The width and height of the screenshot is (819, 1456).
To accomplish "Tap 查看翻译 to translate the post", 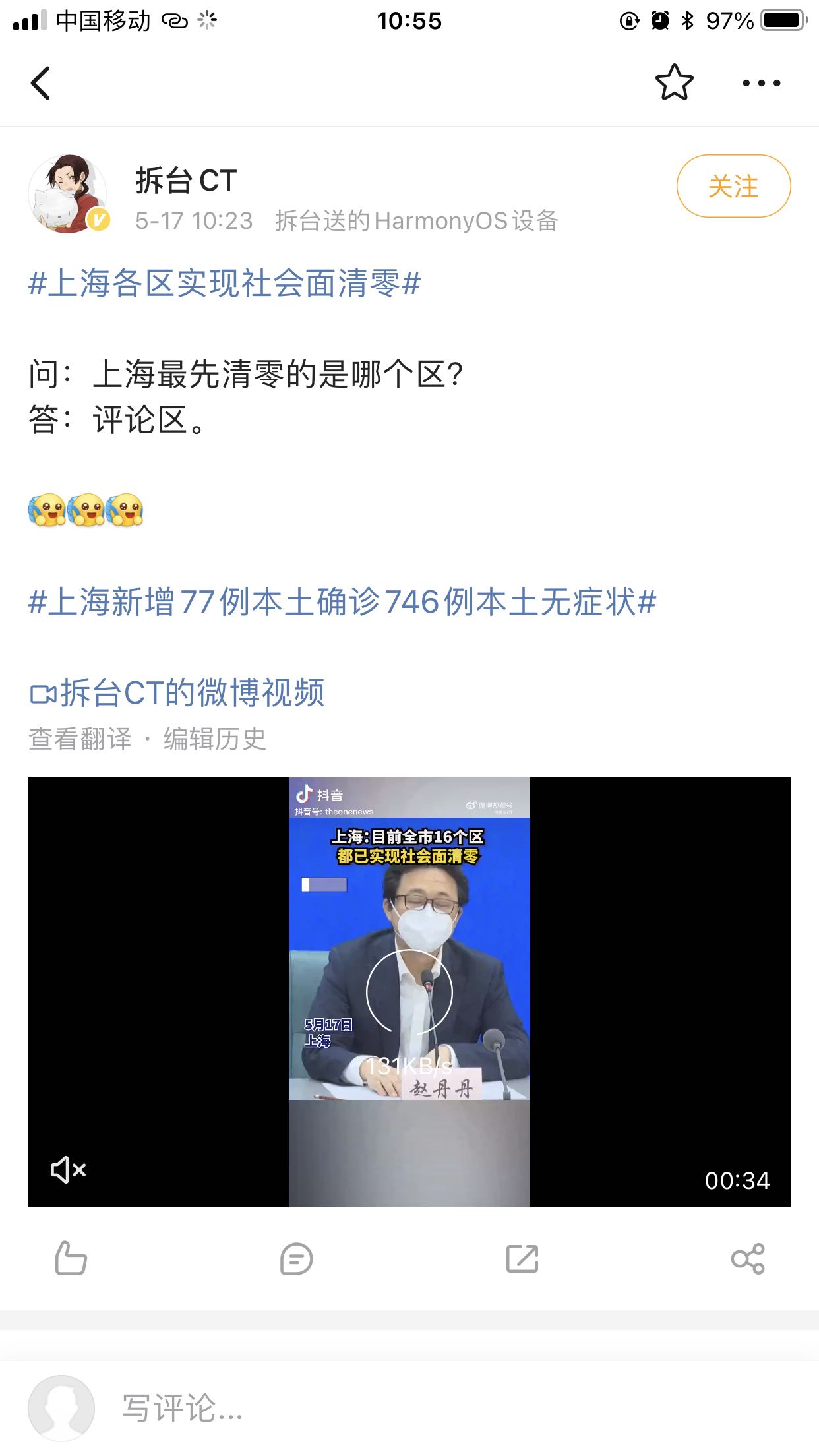I will [x=80, y=739].
